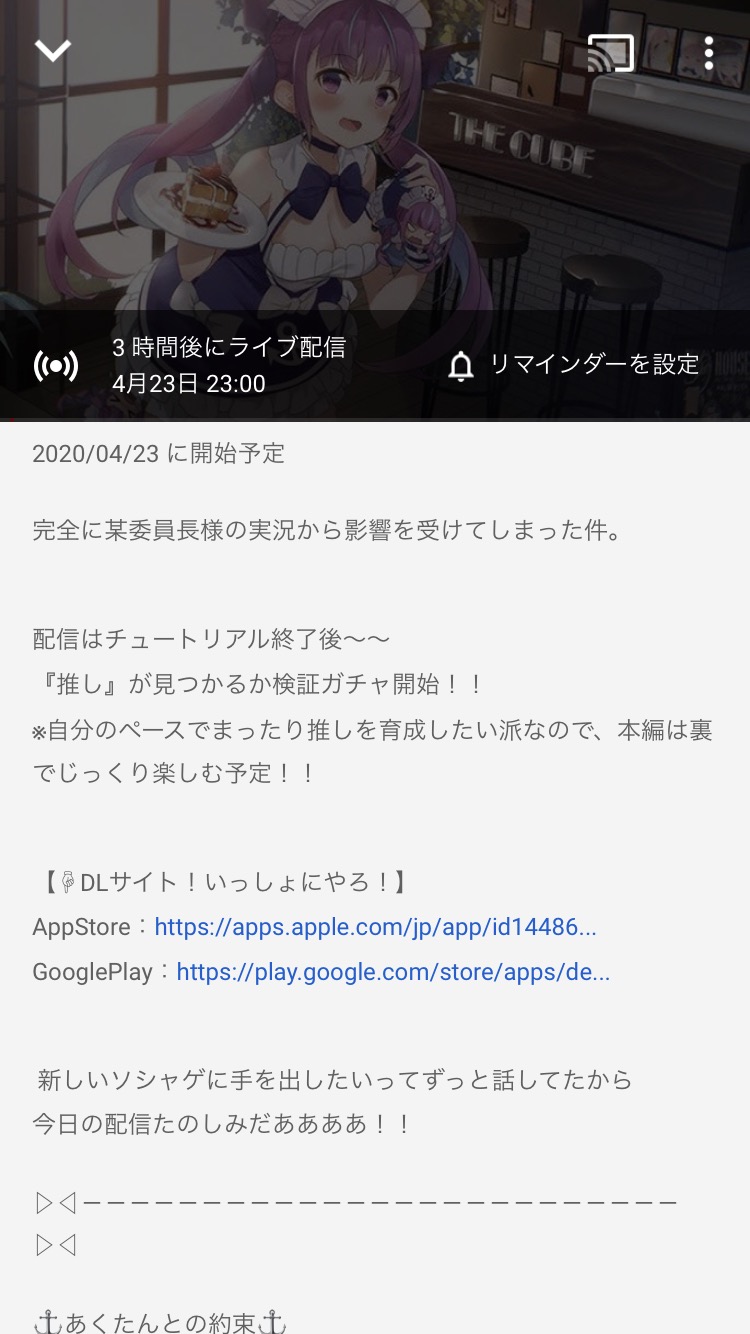
Task: Open the GooglePlay play.google.com link
Action: (x=393, y=972)
